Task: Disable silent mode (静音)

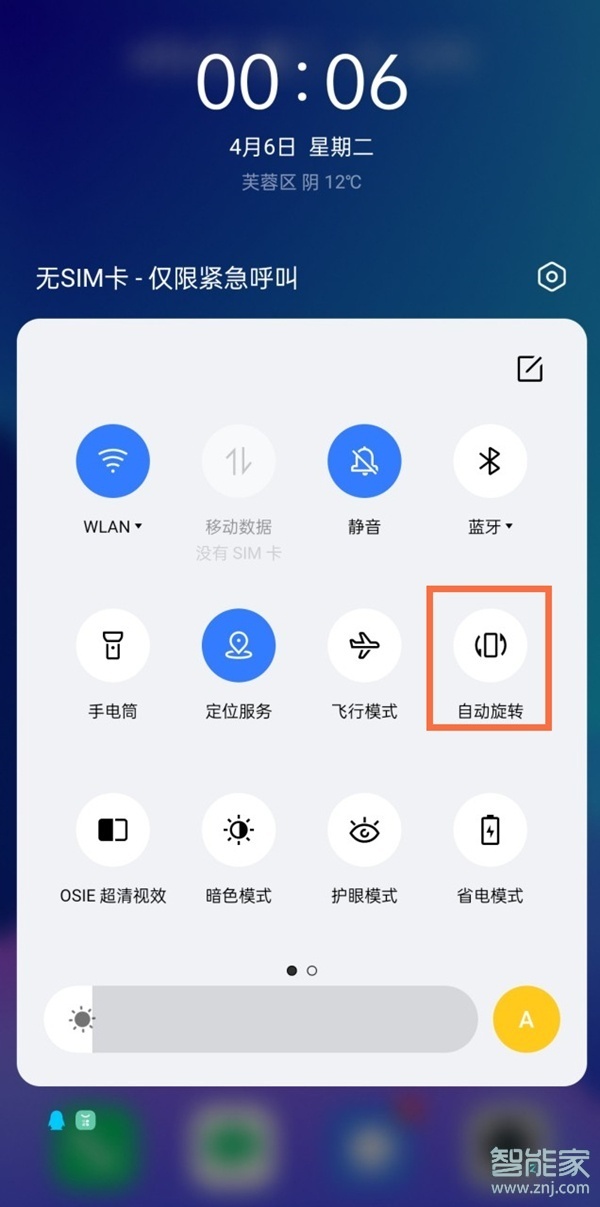Action: [364, 461]
